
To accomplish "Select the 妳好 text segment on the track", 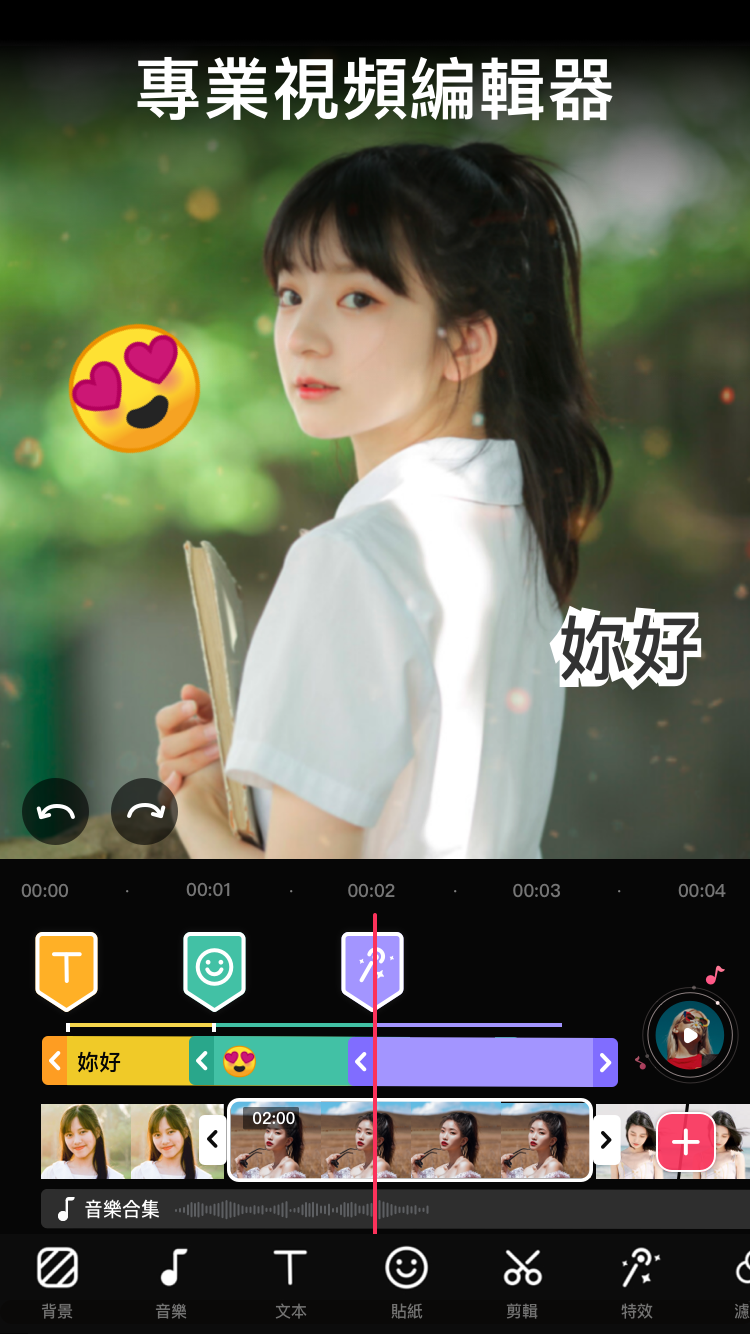I will 125,1062.
